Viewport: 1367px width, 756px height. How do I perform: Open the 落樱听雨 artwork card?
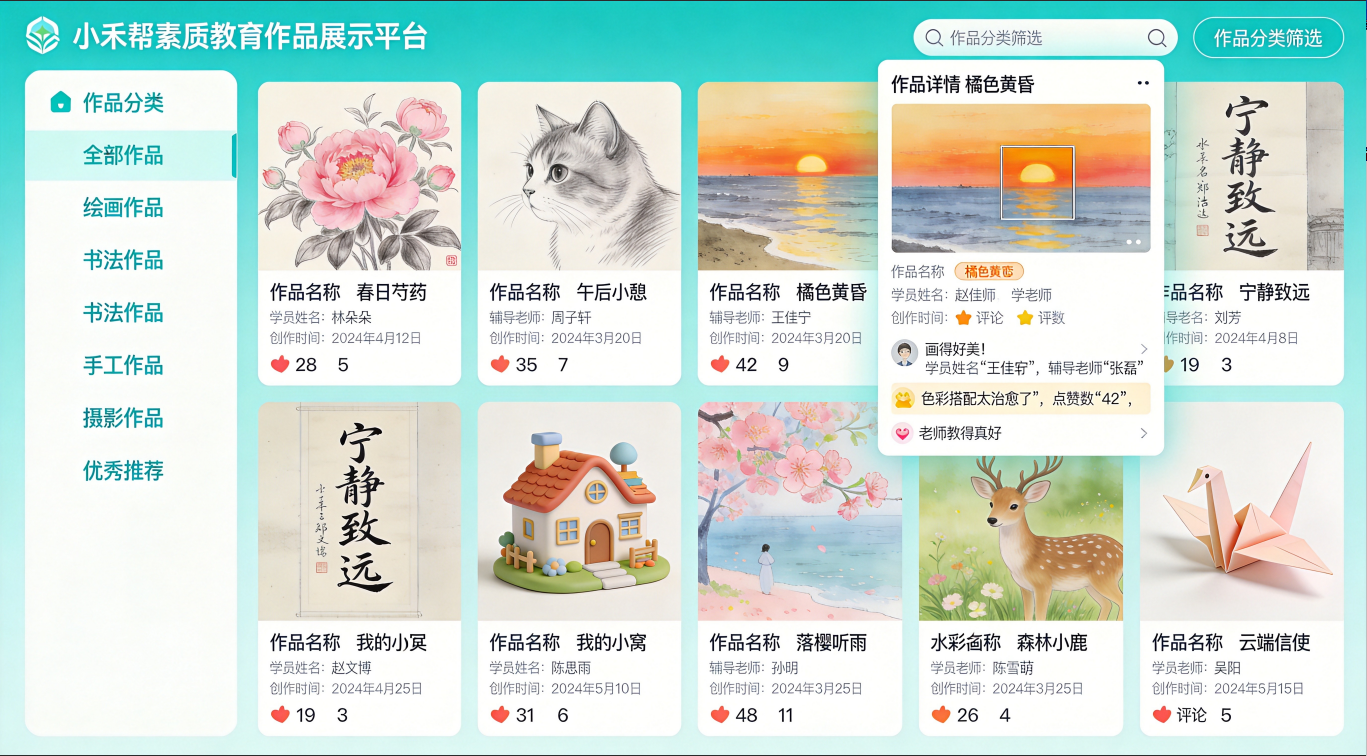pos(799,512)
